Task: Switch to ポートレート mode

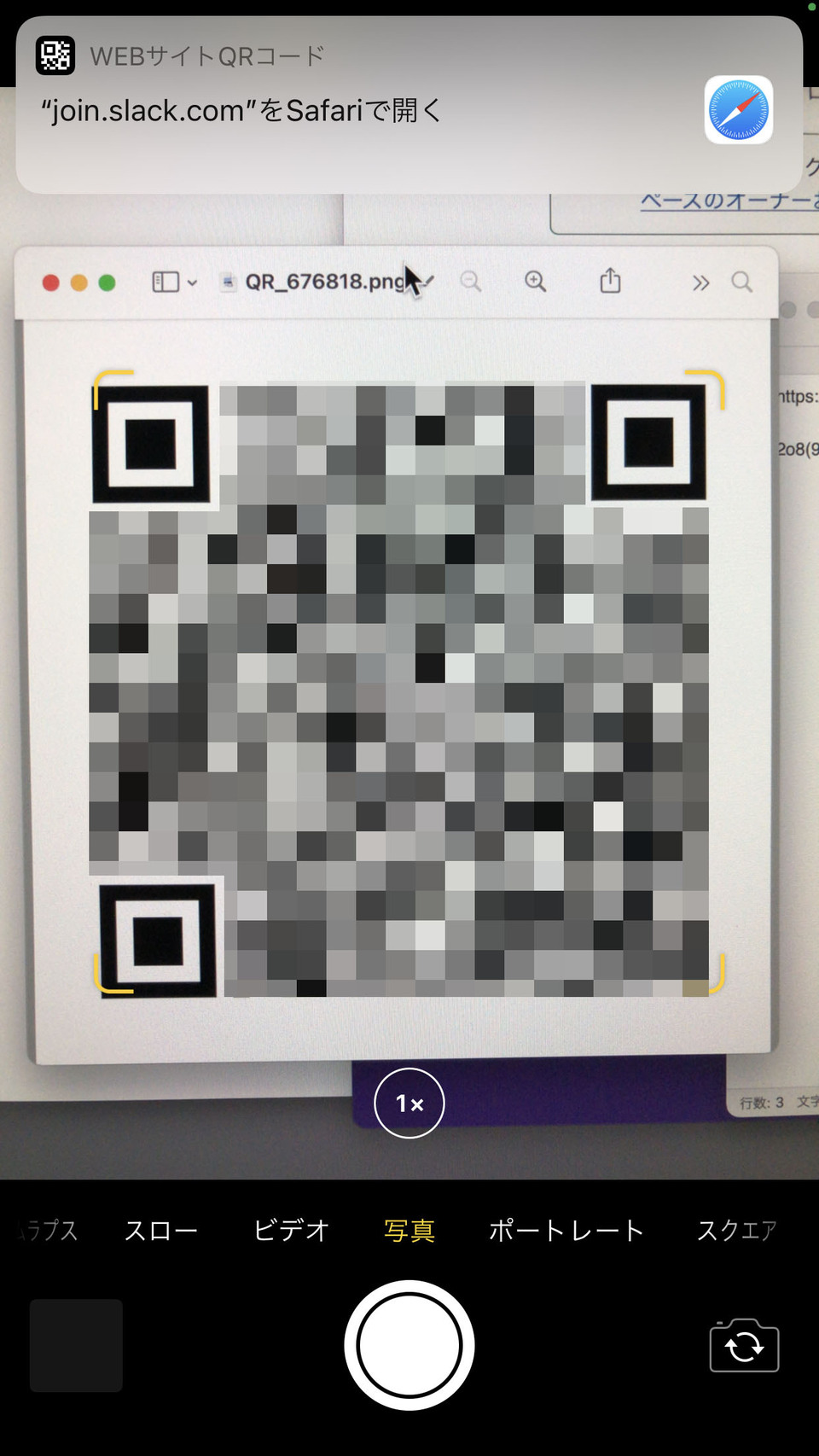Action: (x=566, y=1230)
